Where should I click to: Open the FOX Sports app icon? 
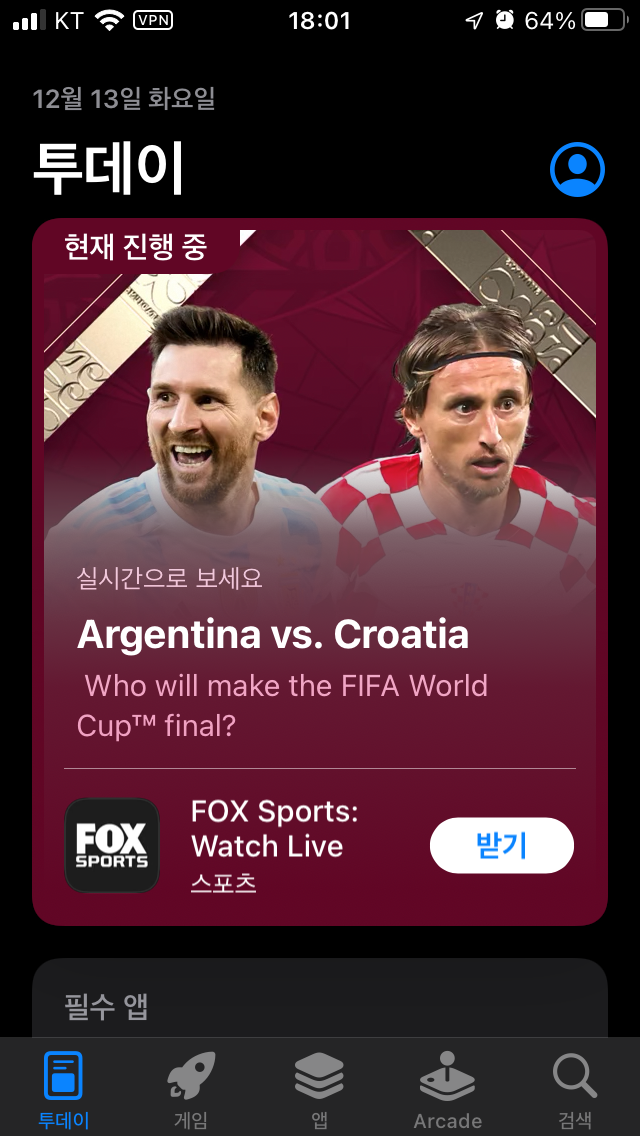point(112,846)
